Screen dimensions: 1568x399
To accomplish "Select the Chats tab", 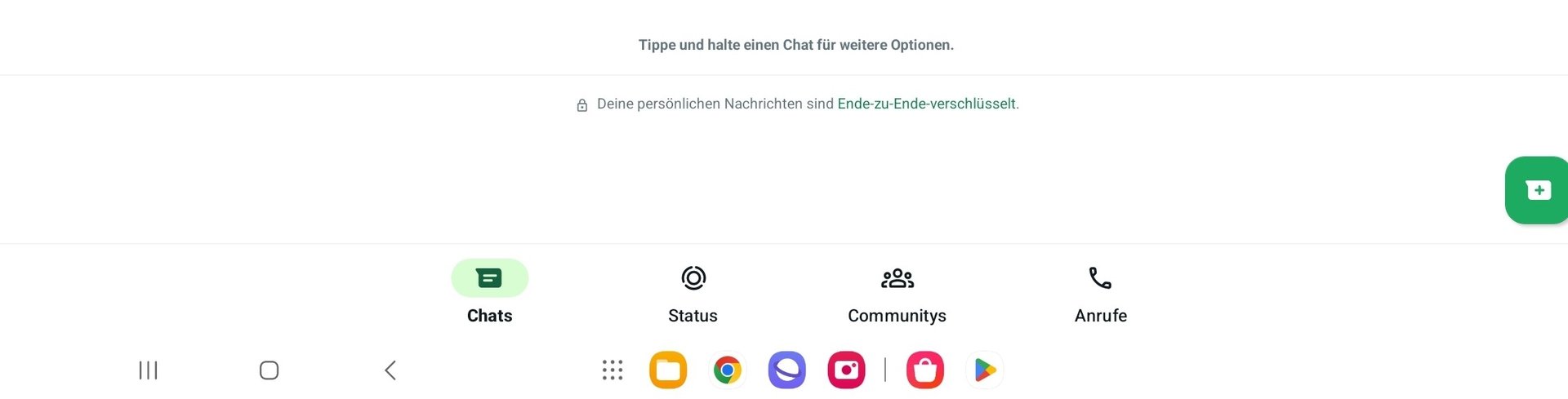I will (x=489, y=292).
